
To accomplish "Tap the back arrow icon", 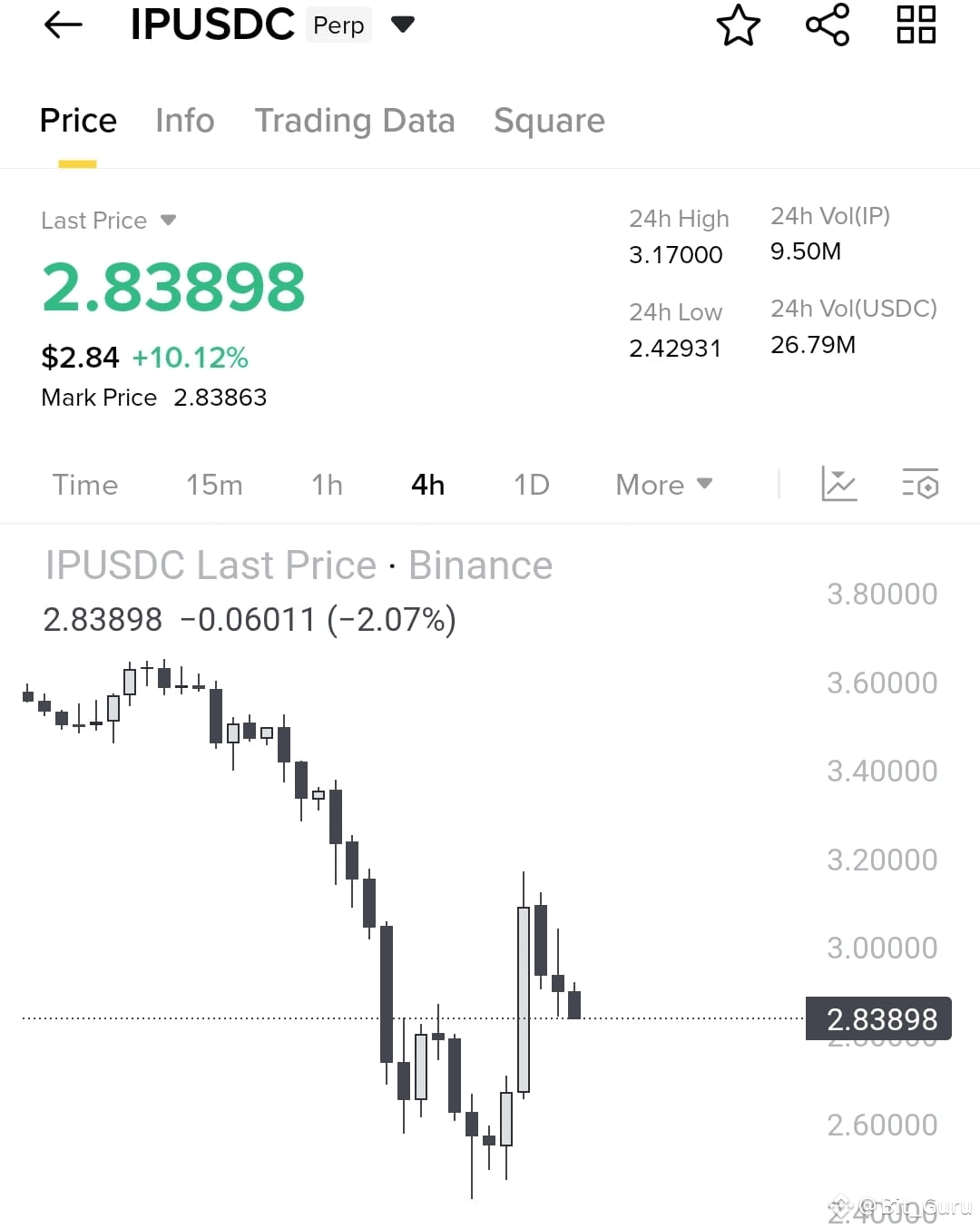I will point(62,25).
